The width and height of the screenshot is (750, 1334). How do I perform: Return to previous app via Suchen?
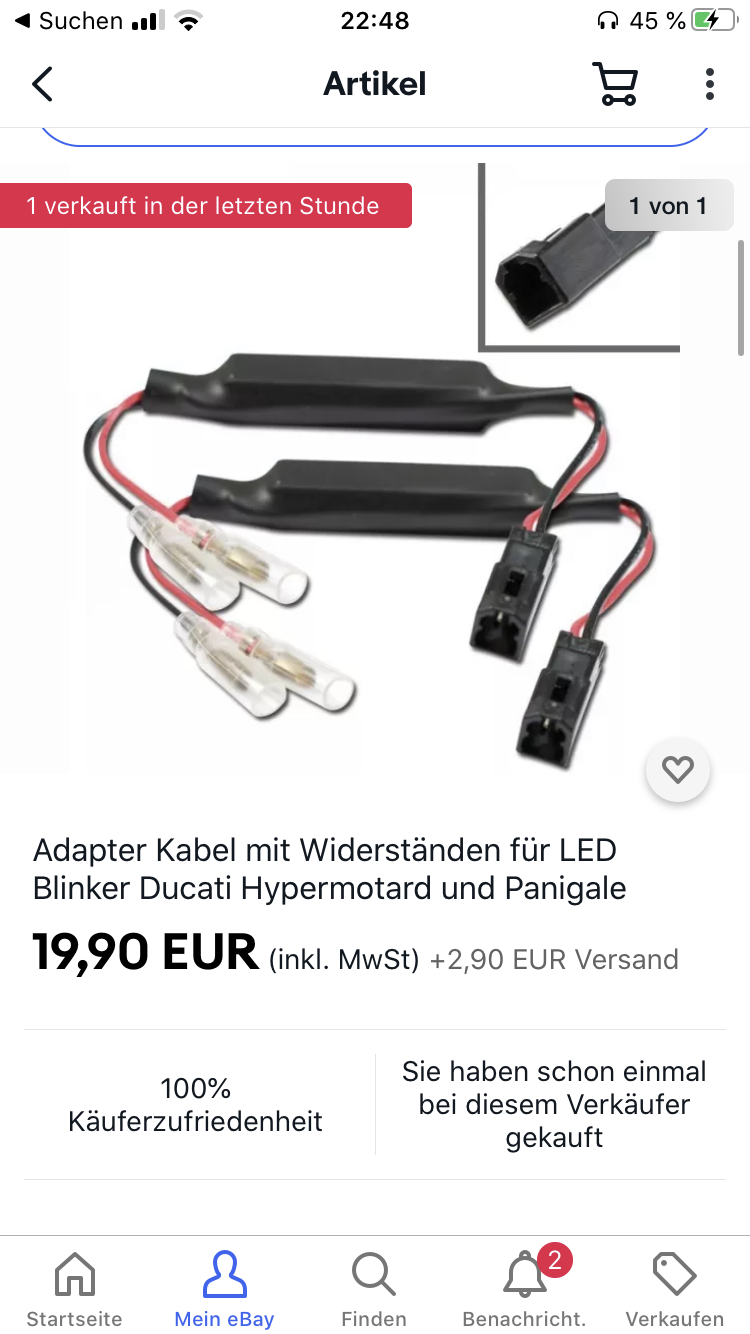point(68,20)
